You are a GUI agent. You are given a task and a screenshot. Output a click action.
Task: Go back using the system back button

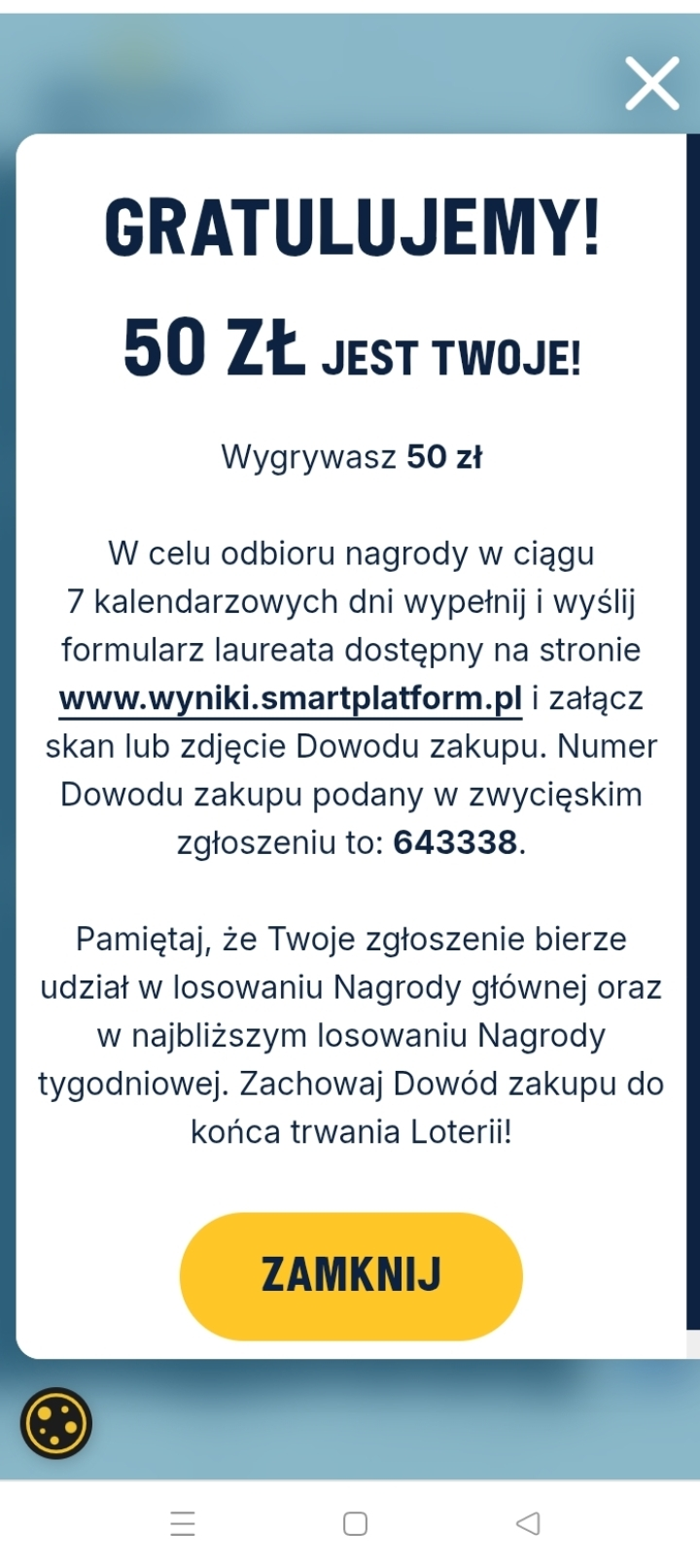click(x=528, y=1523)
